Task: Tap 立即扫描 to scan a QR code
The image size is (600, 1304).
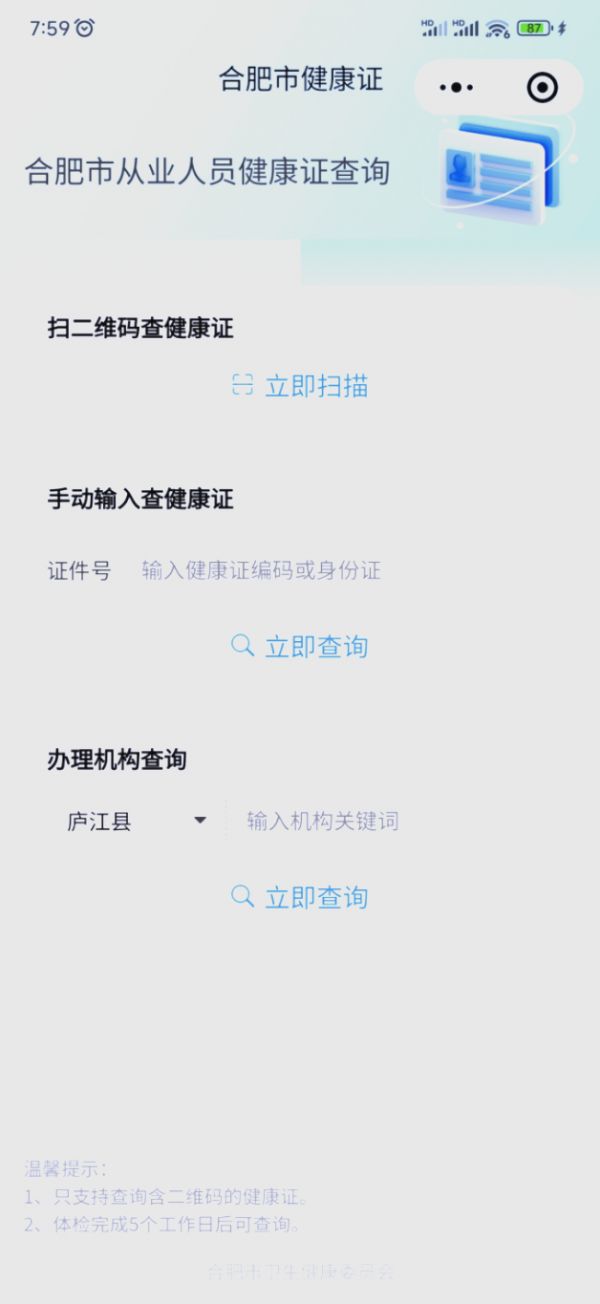Action: (300, 386)
